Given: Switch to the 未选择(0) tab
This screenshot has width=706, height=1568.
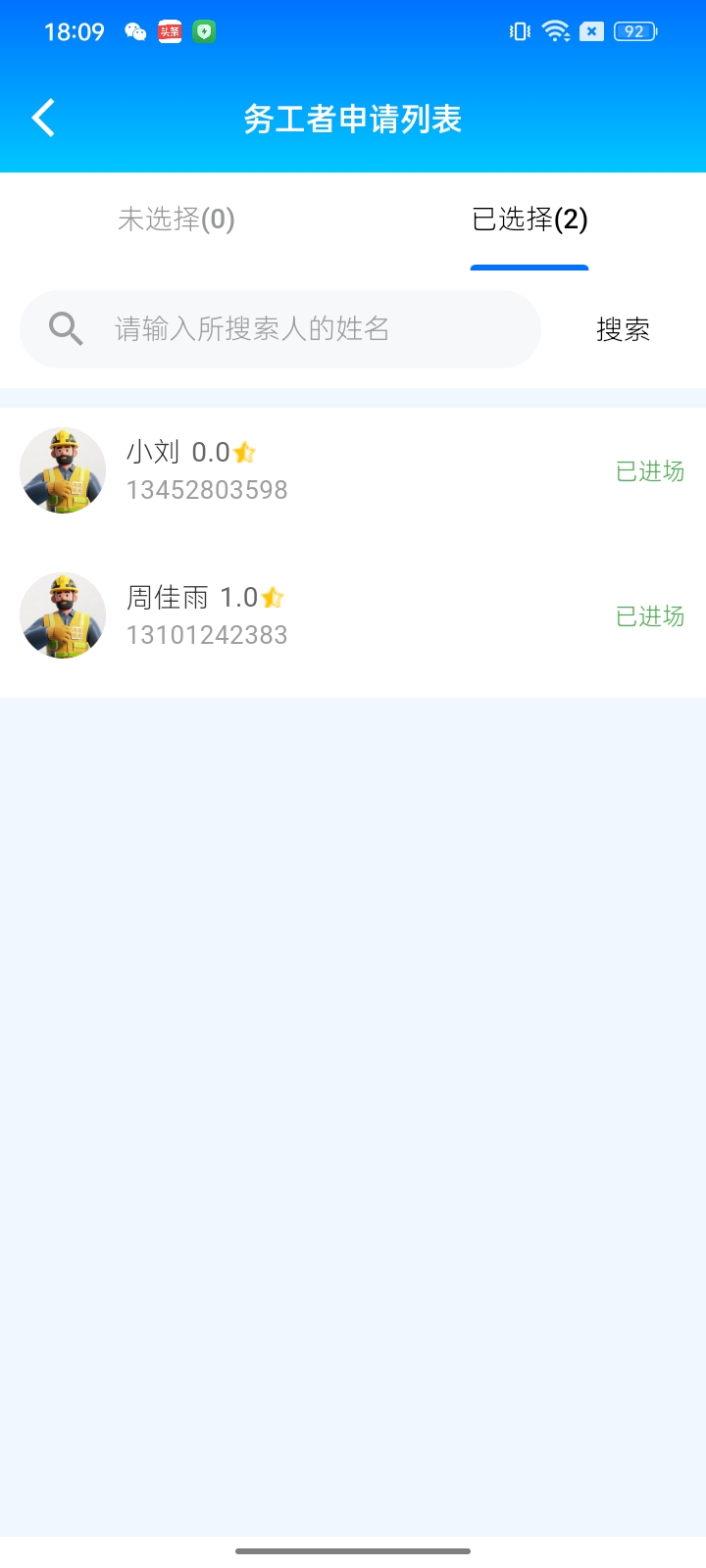Looking at the screenshot, I should point(176,220).
